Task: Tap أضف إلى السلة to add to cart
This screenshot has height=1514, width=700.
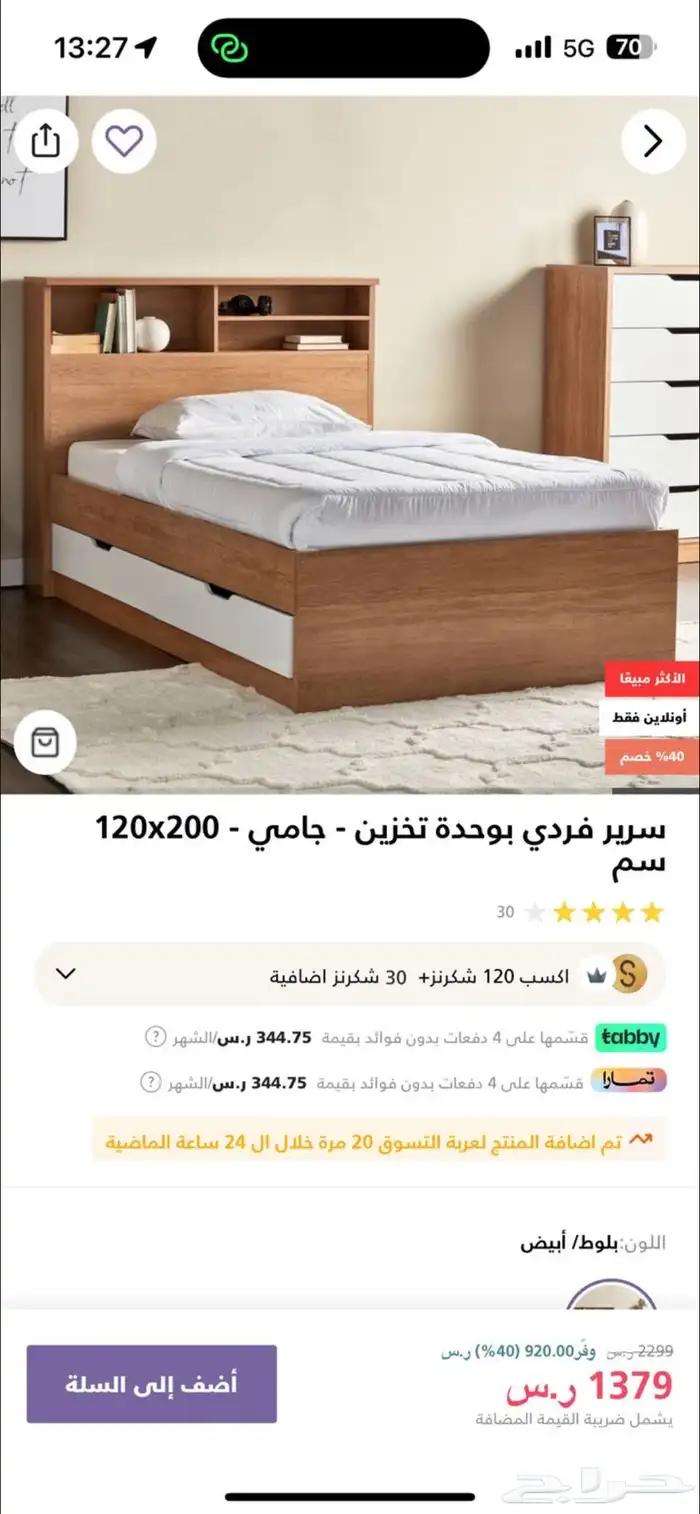Action: (152, 1384)
